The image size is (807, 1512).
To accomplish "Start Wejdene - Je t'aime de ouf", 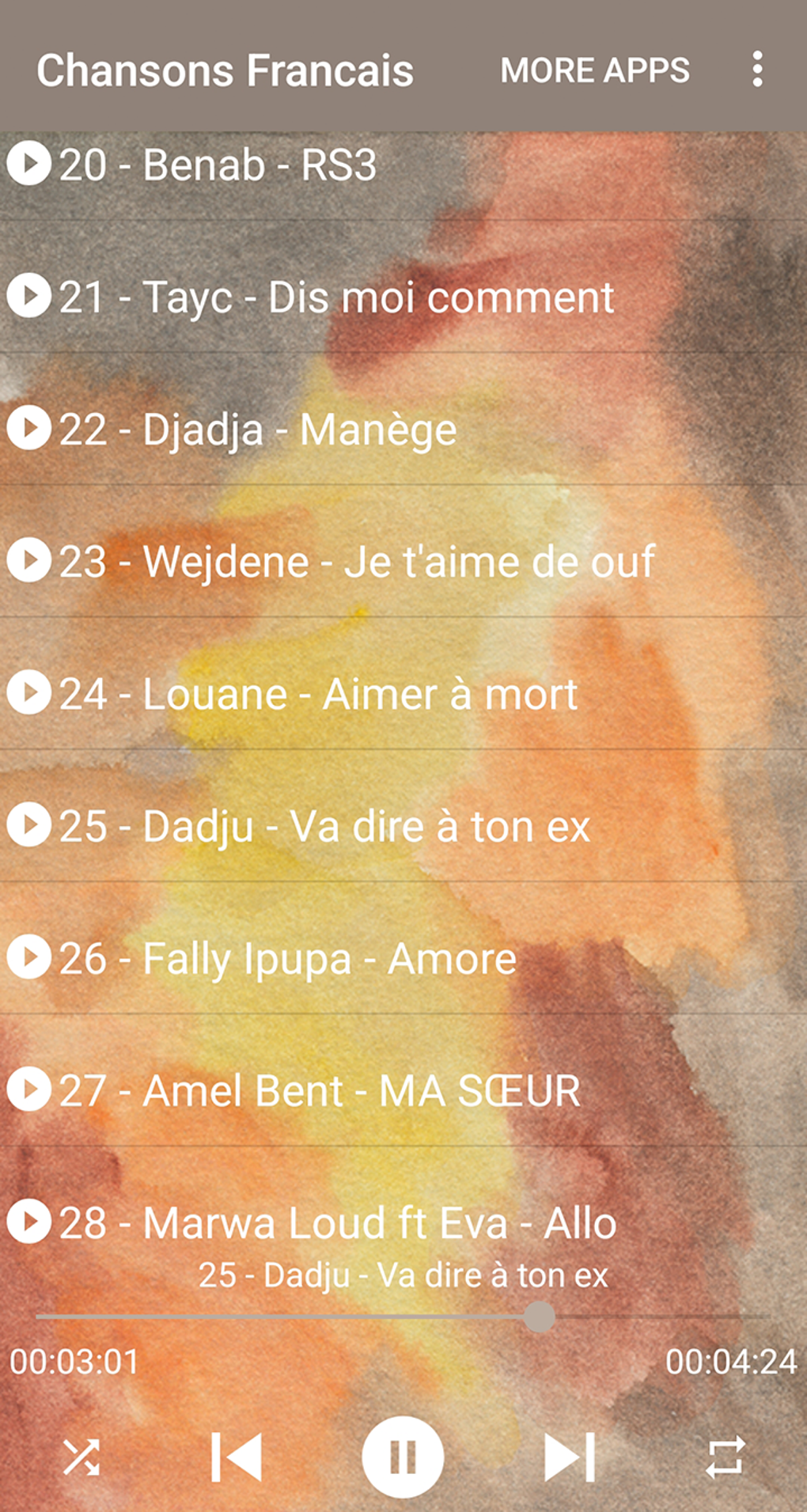I will (356, 562).
